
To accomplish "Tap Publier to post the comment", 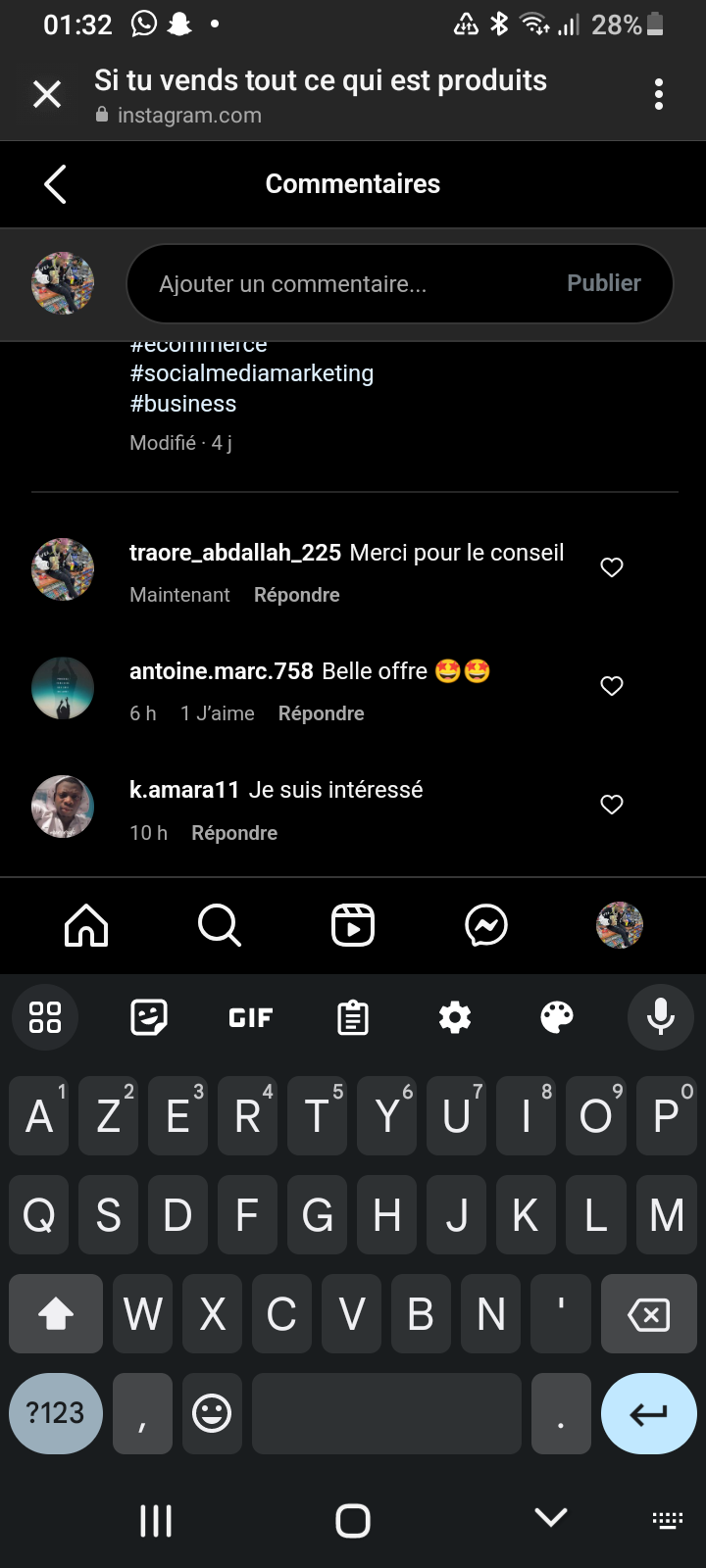I will pos(603,283).
